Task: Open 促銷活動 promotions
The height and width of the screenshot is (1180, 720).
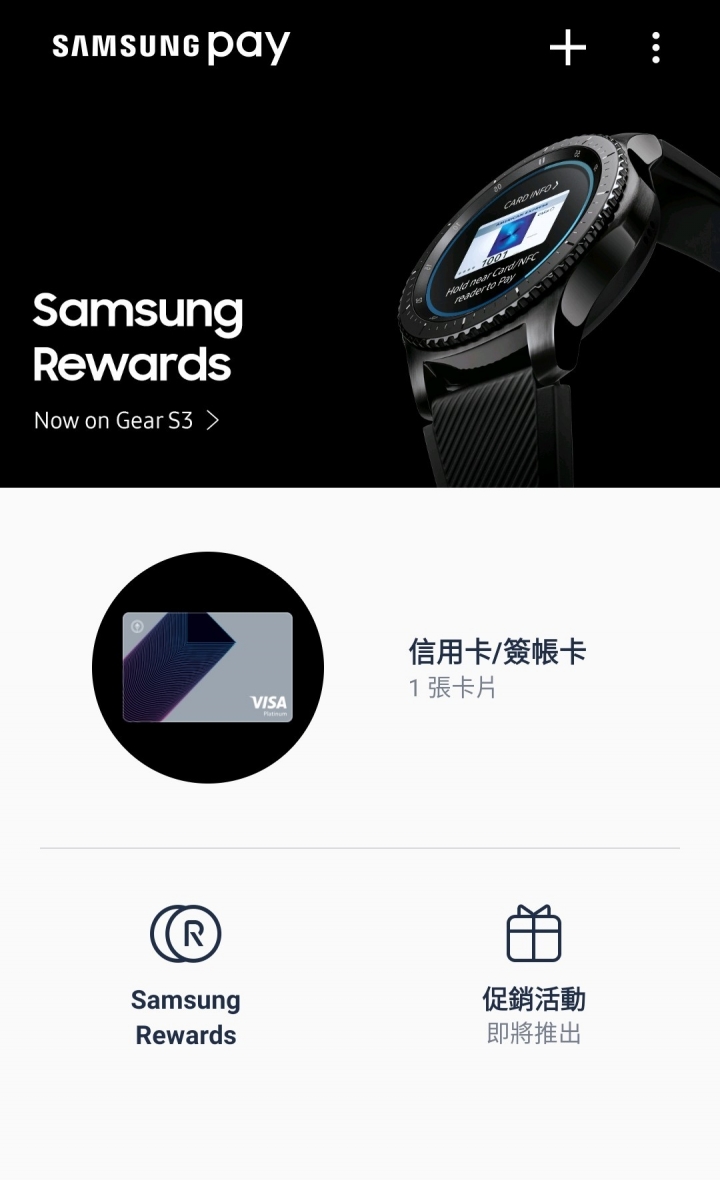Action: tap(533, 975)
